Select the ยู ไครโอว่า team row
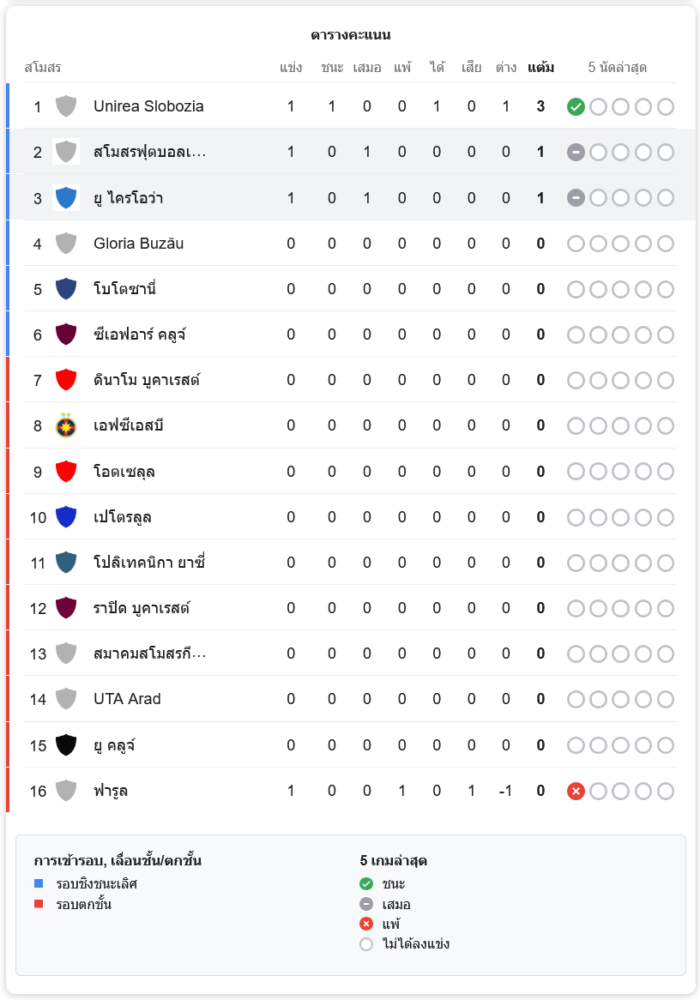Screen dimensions: 700x1000 coord(128,198)
